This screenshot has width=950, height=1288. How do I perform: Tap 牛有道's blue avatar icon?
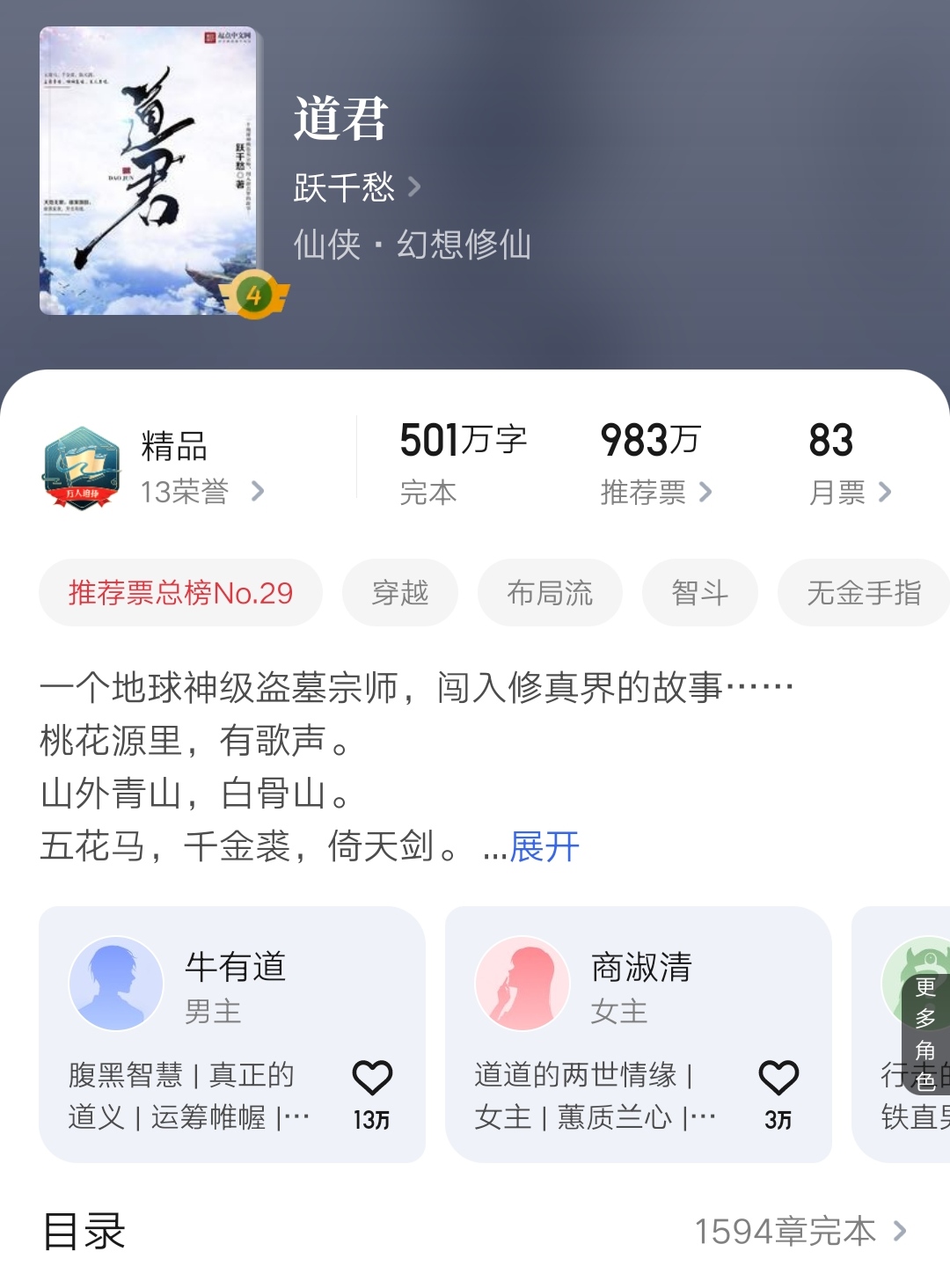[117, 983]
